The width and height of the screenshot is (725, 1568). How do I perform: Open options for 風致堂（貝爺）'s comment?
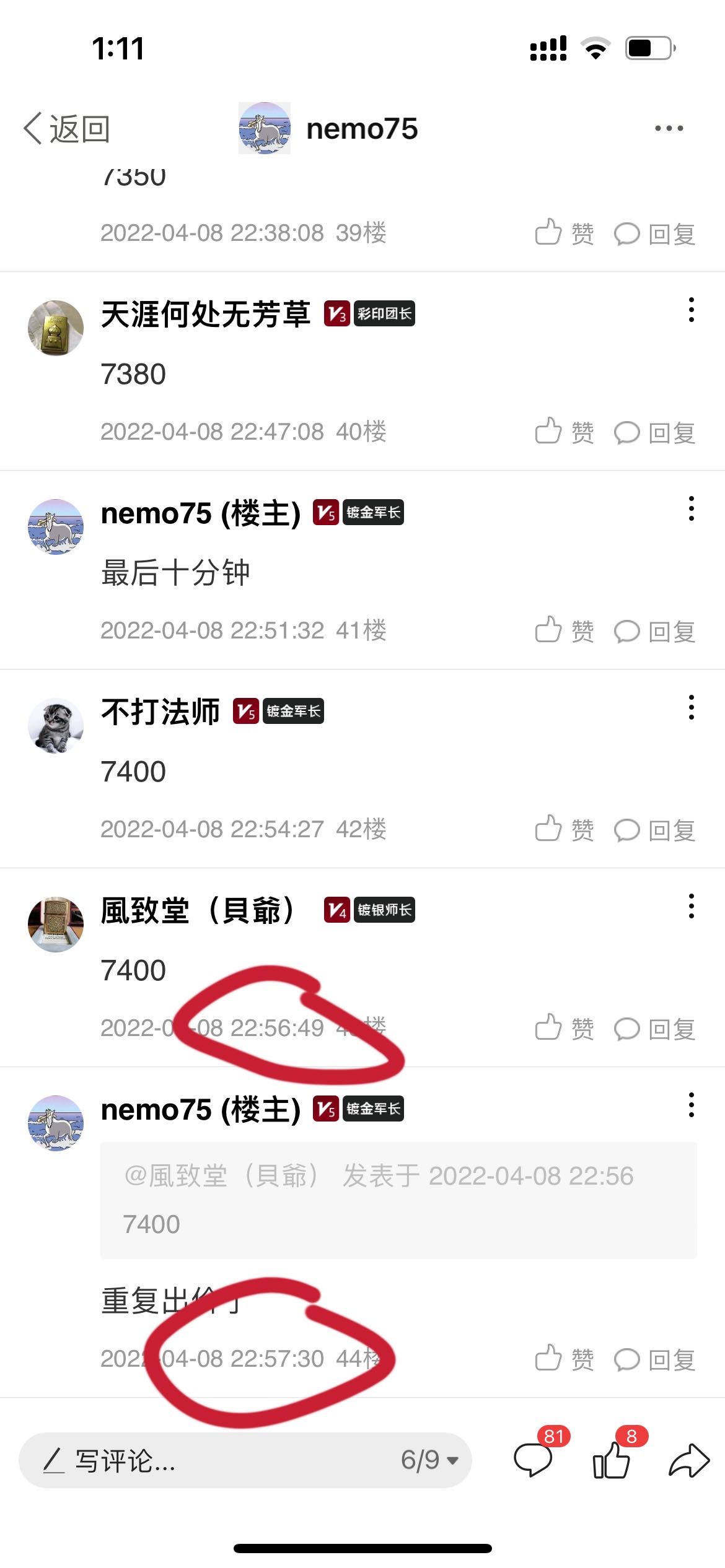(x=691, y=906)
